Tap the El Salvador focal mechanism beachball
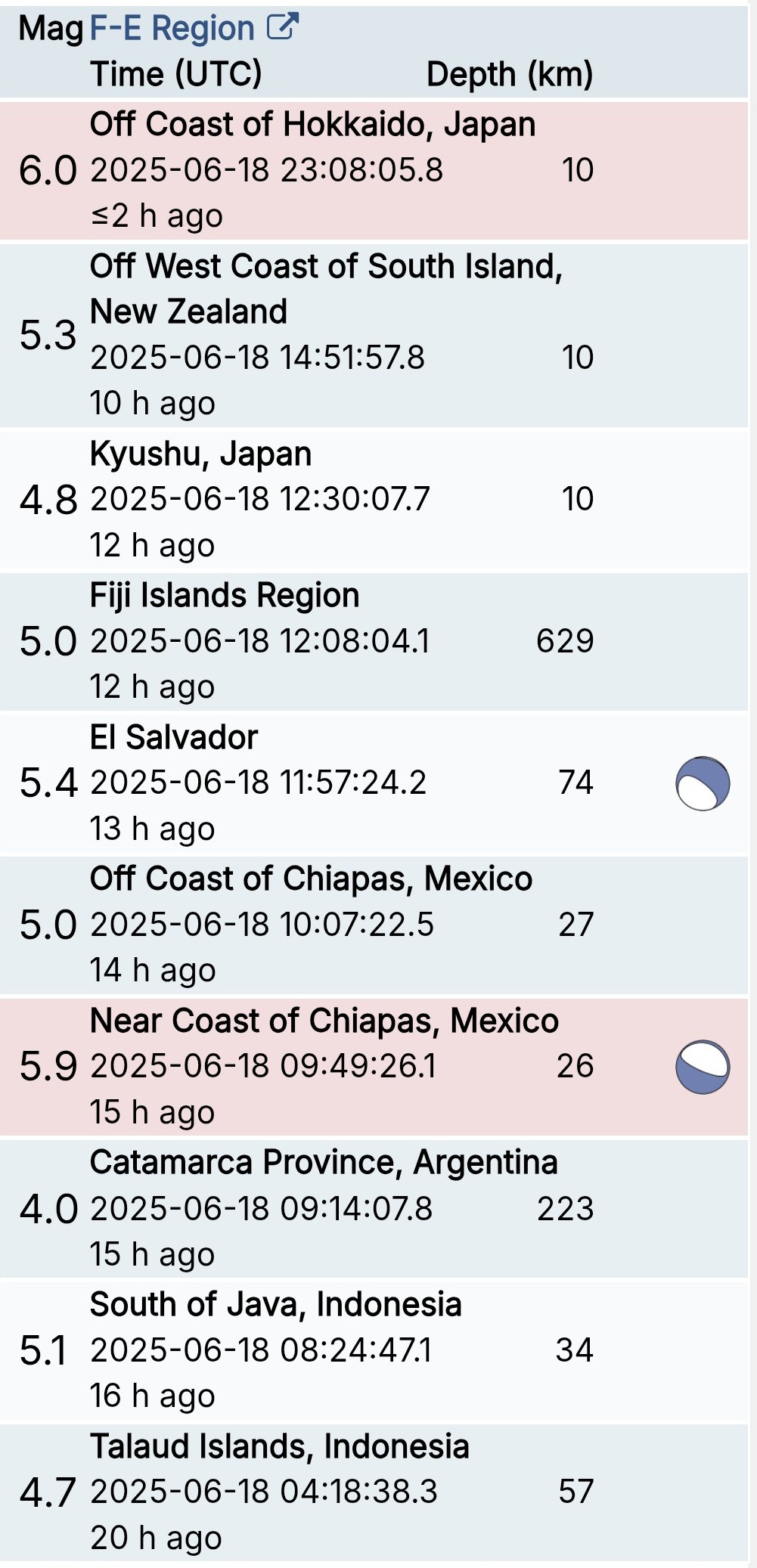This screenshot has height=1568, width=757. point(703,783)
